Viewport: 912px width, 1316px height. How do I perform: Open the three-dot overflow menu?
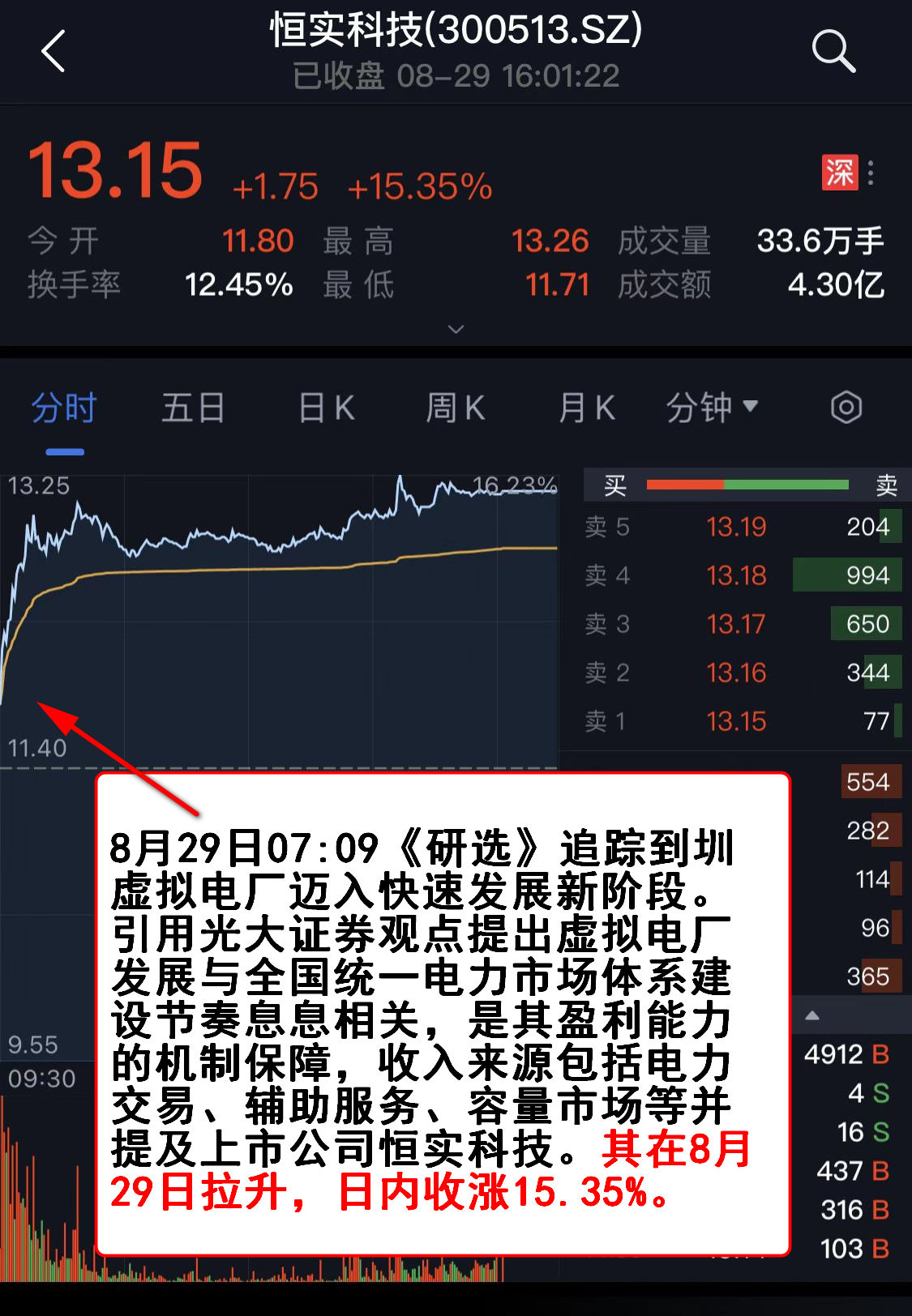(871, 173)
